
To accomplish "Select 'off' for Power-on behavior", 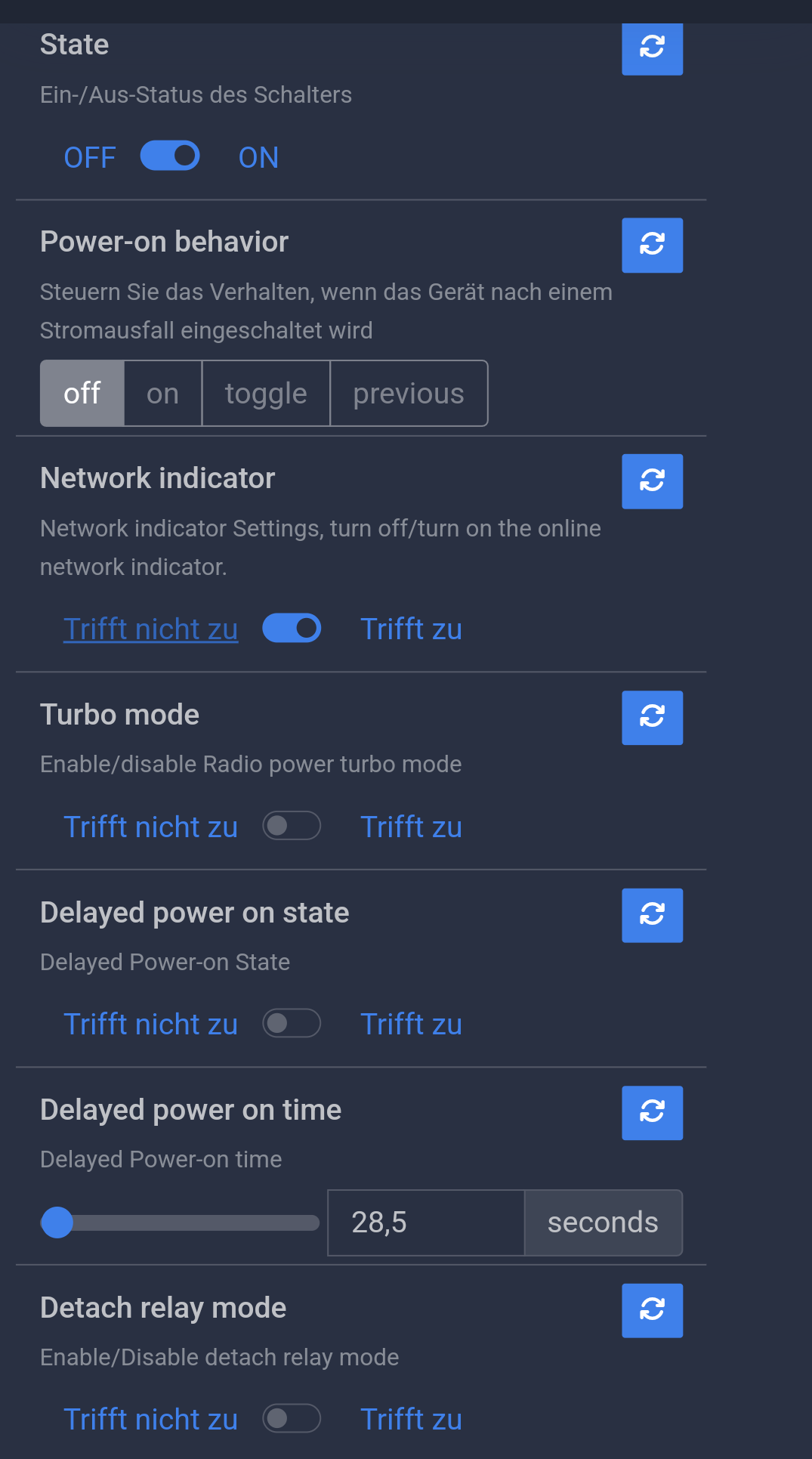I will (x=82, y=394).
